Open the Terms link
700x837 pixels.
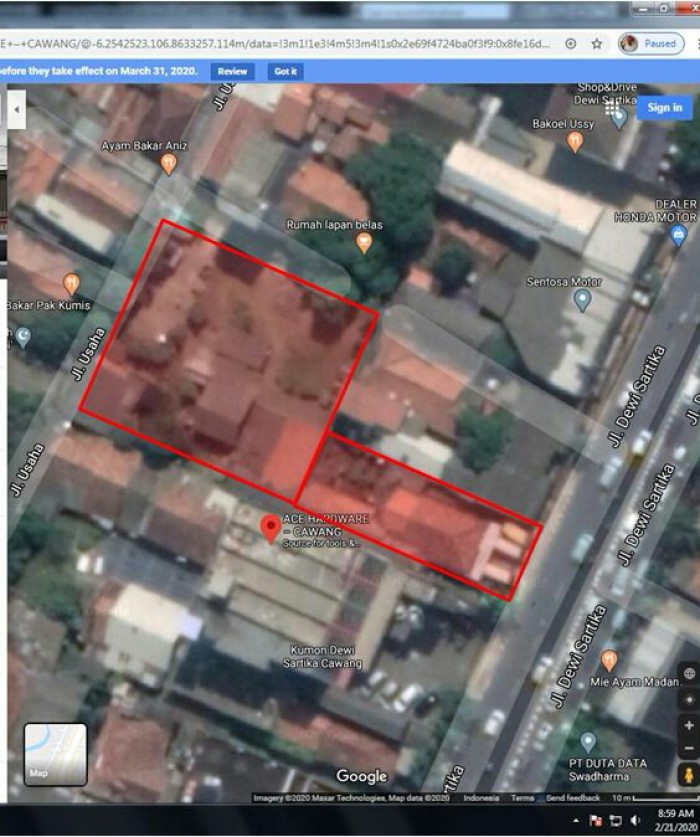(522, 797)
